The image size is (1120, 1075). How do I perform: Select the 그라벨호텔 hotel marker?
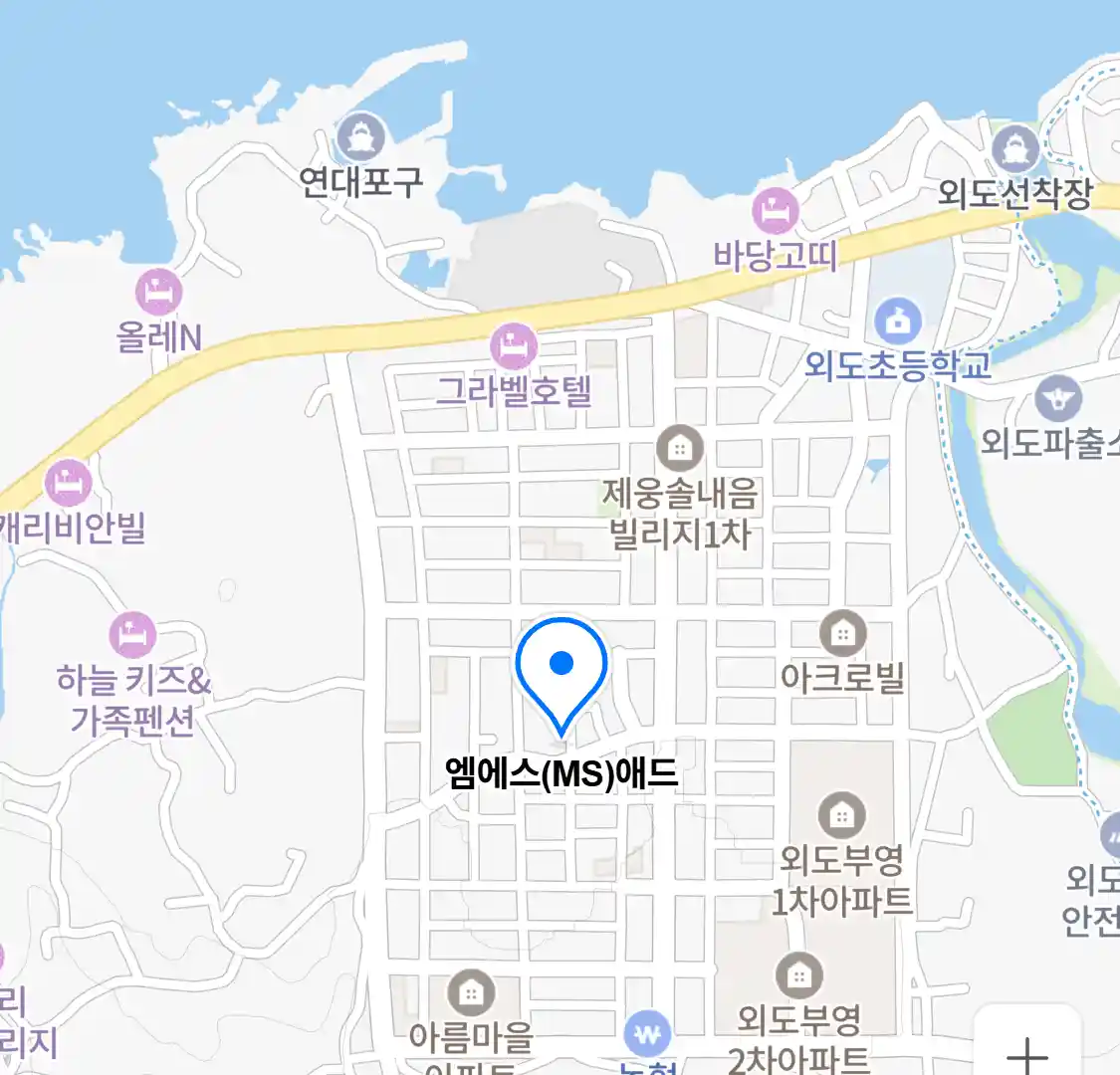pyautogui.click(x=514, y=347)
